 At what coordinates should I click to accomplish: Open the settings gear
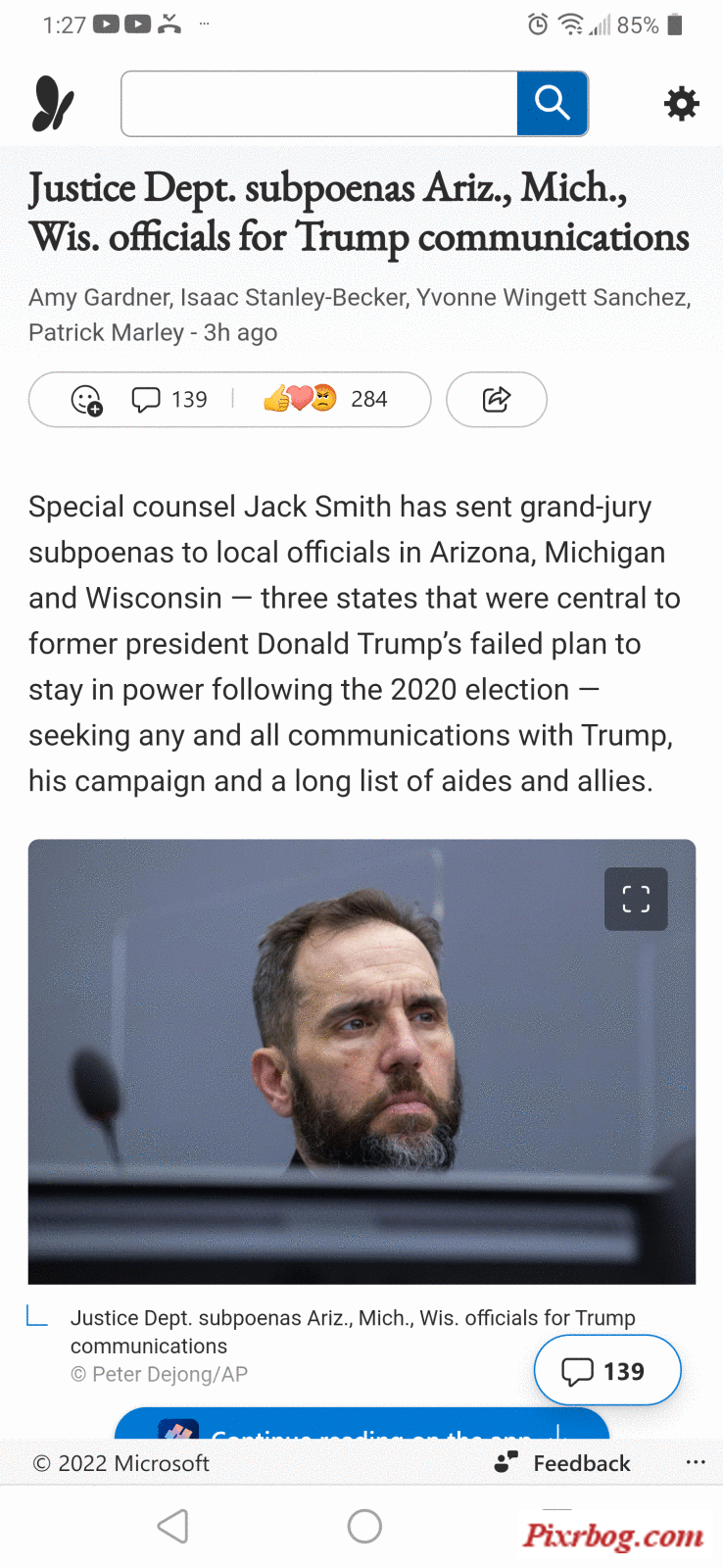pyautogui.click(x=681, y=103)
